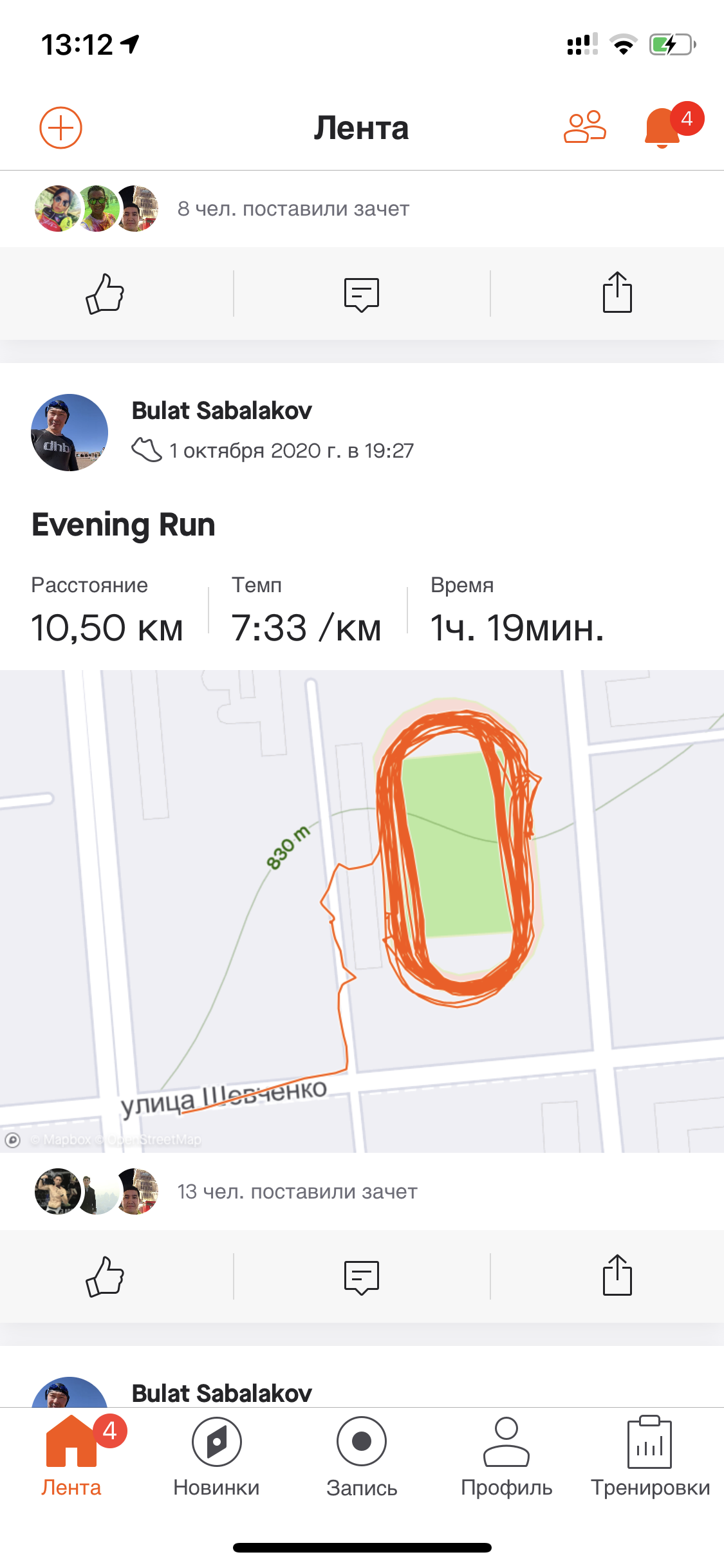The image size is (724, 1568).
Task: View the 13 people who gave kudos
Action: pos(297,1191)
